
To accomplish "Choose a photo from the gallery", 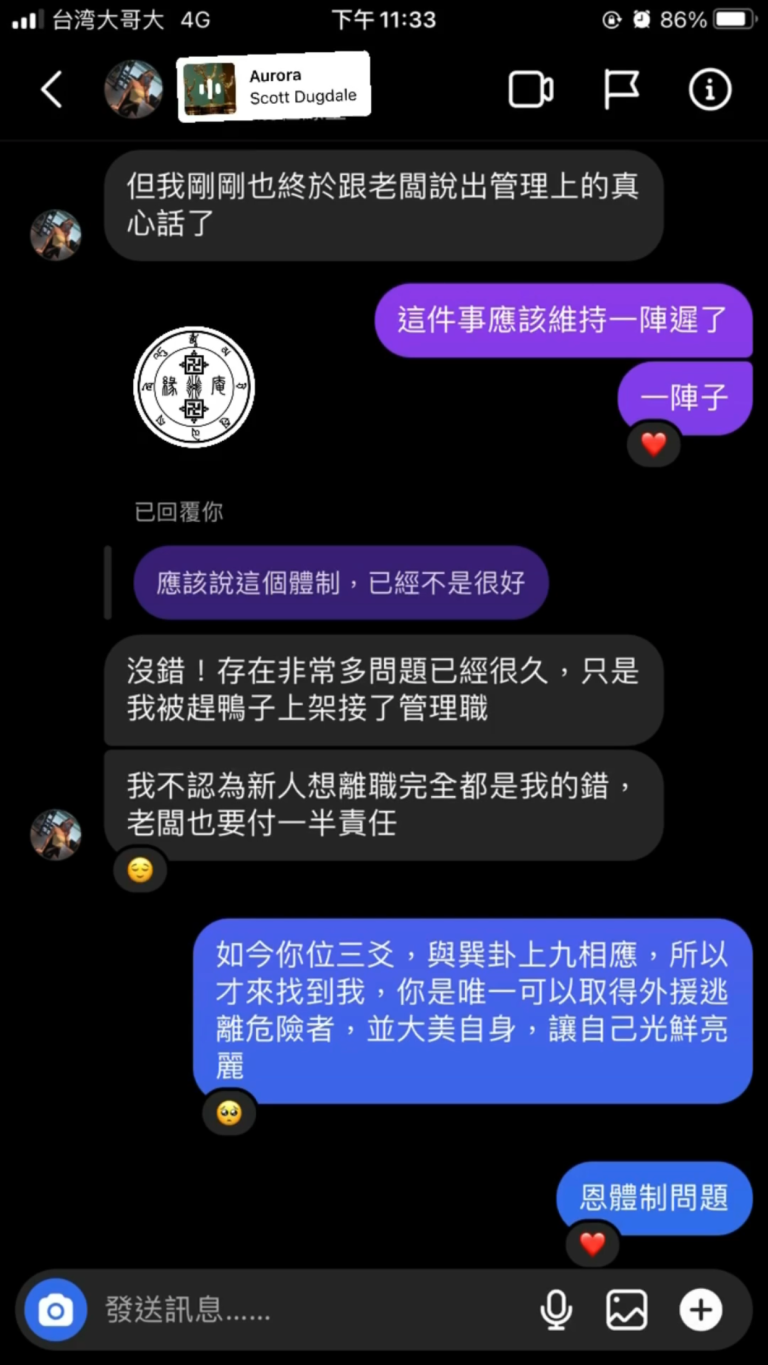I will (627, 1309).
